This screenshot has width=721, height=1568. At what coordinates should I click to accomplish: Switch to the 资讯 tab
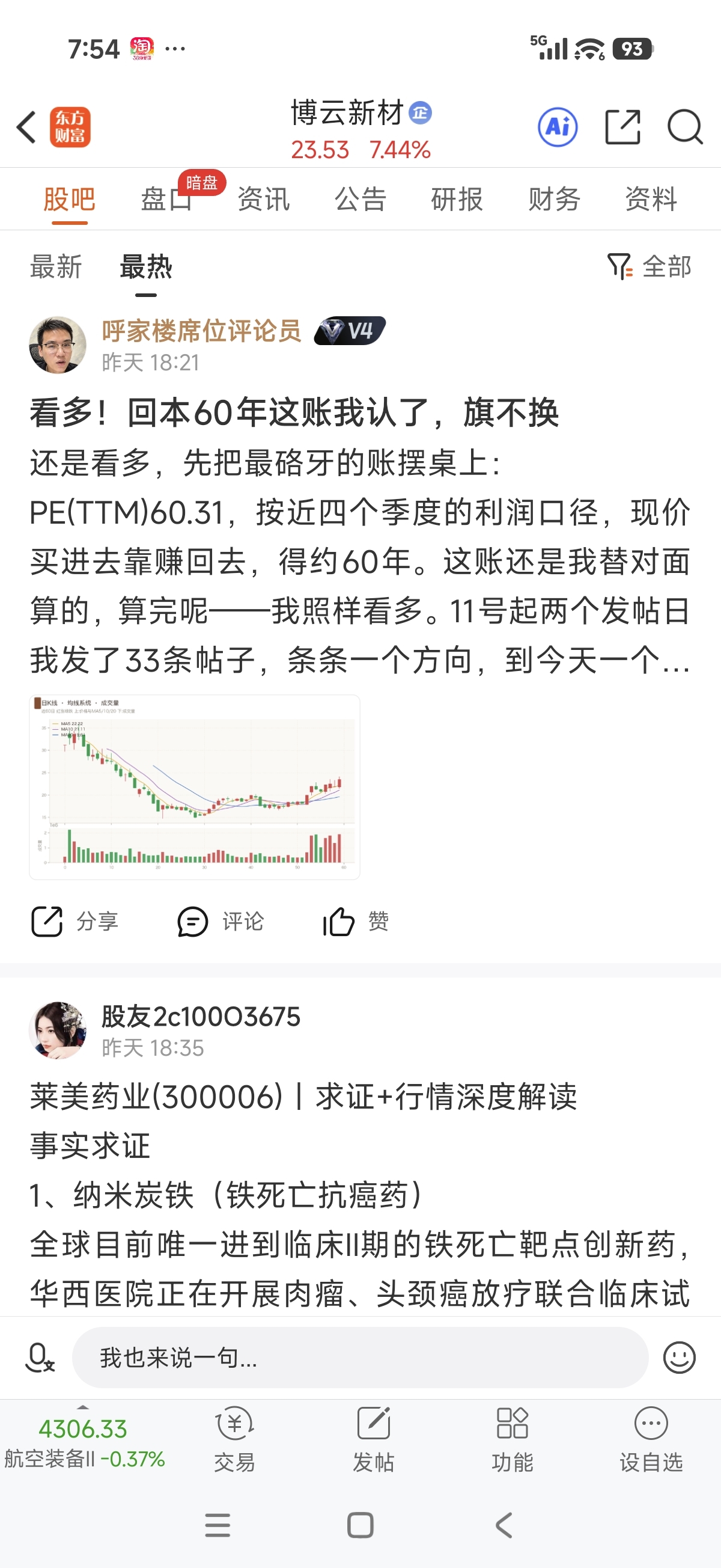(x=263, y=199)
